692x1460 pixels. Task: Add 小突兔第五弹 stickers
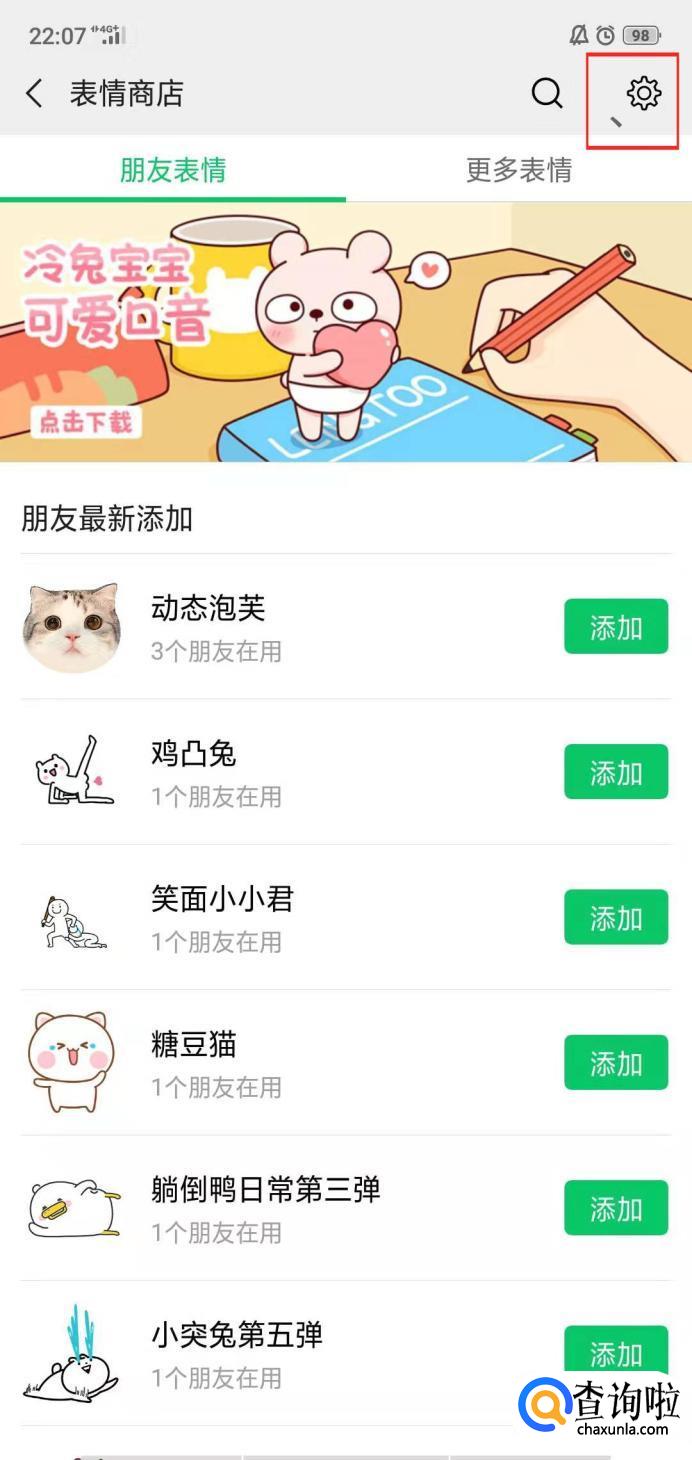[x=615, y=1352]
